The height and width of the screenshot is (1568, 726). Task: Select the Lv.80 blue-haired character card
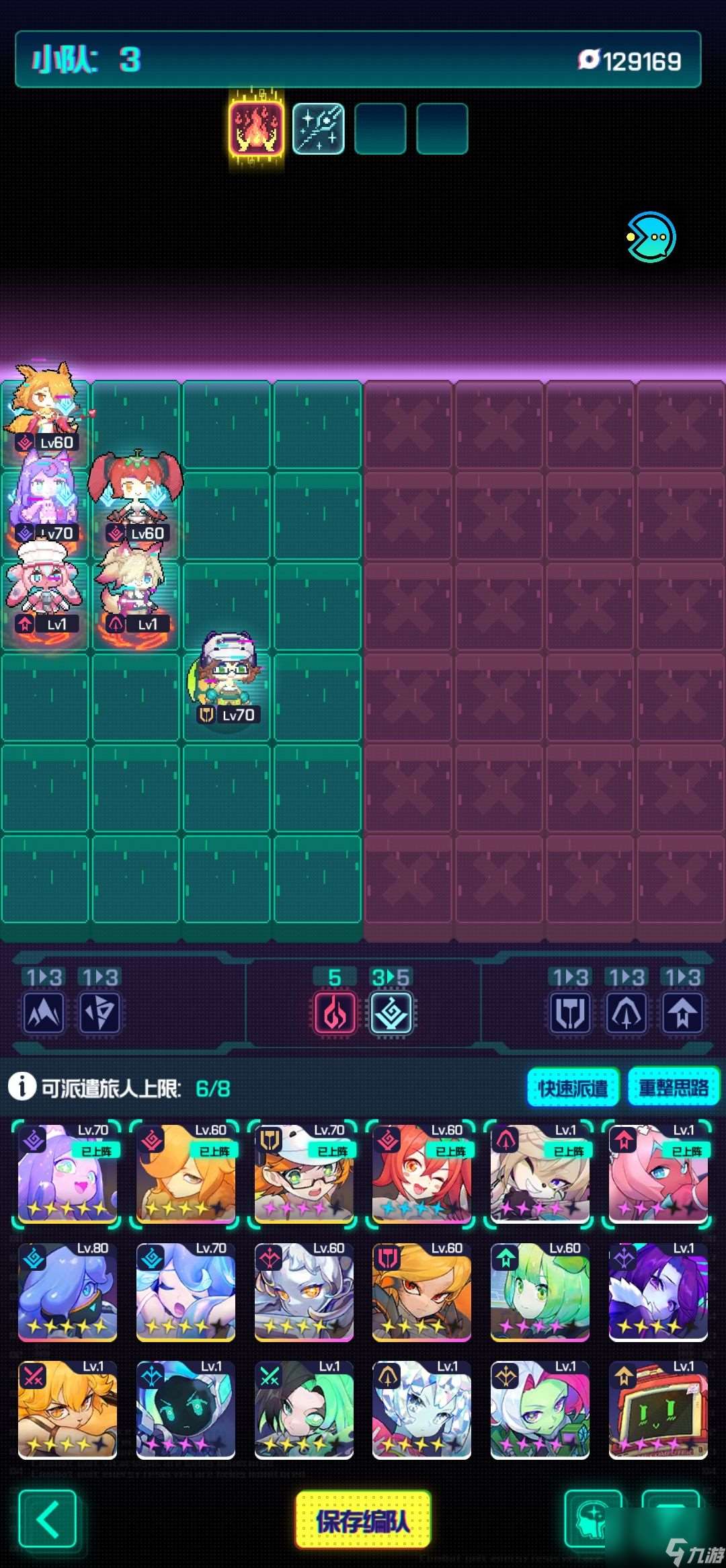point(67,1292)
